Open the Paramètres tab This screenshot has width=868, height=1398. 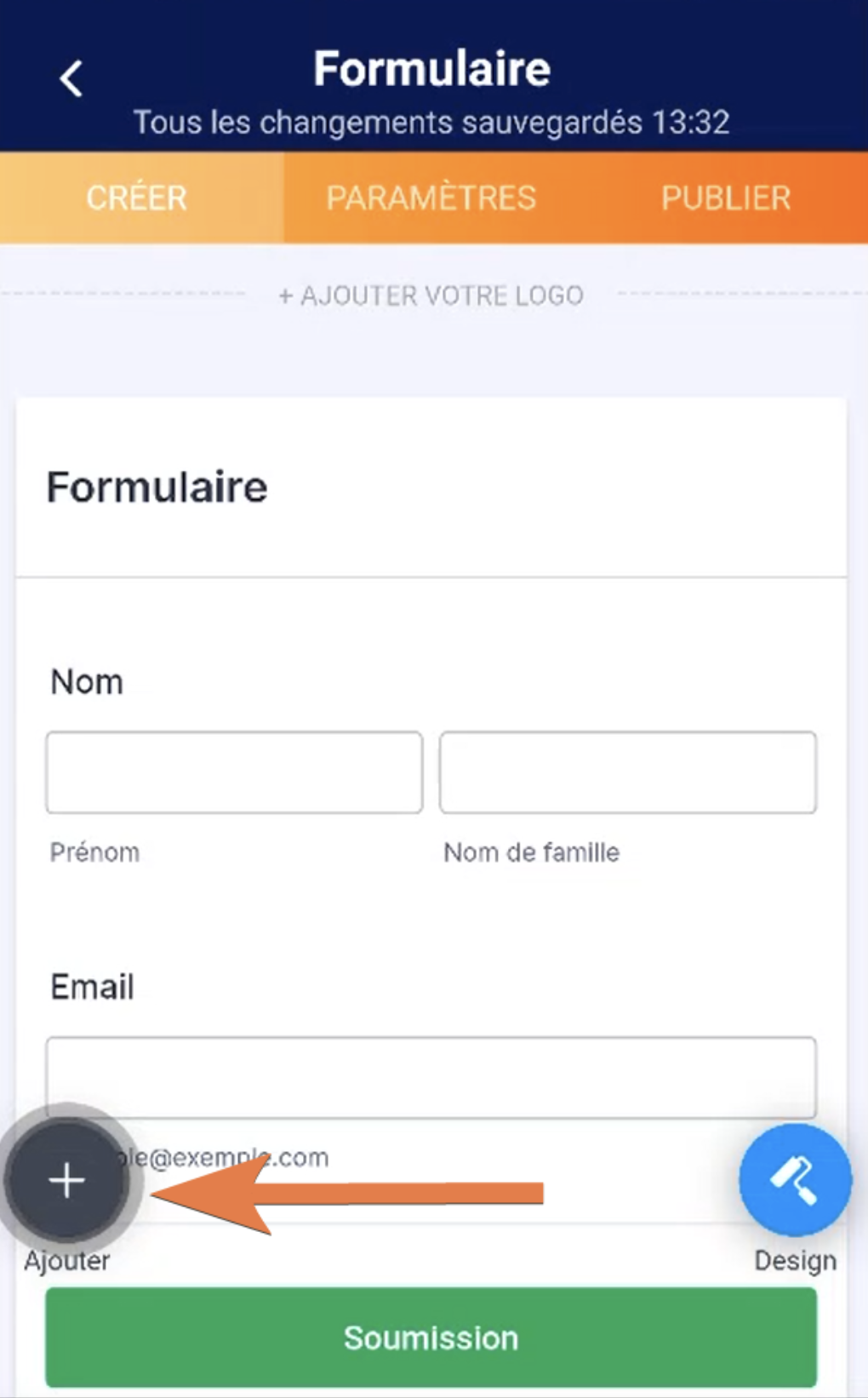pyautogui.click(x=431, y=198)
